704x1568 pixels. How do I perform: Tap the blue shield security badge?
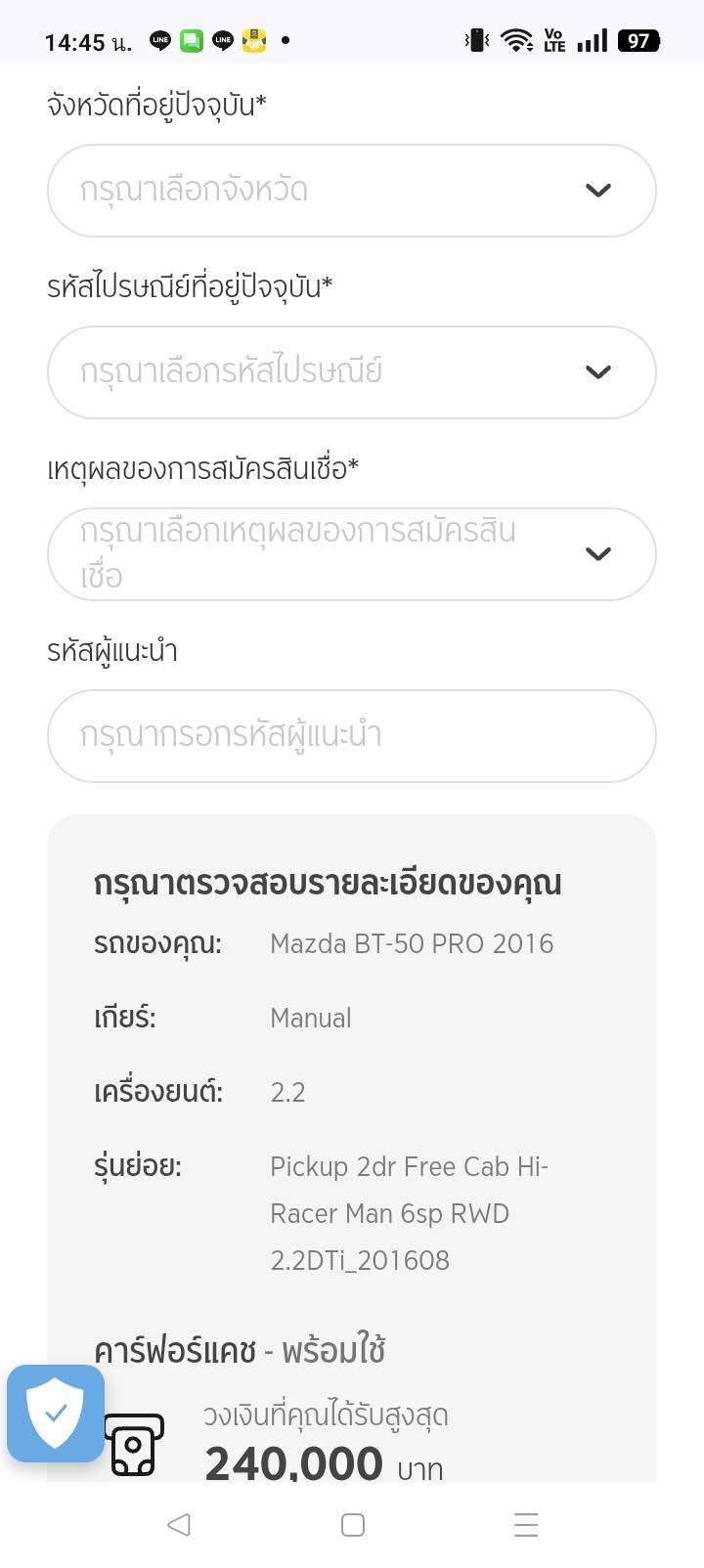[56, 1414]
